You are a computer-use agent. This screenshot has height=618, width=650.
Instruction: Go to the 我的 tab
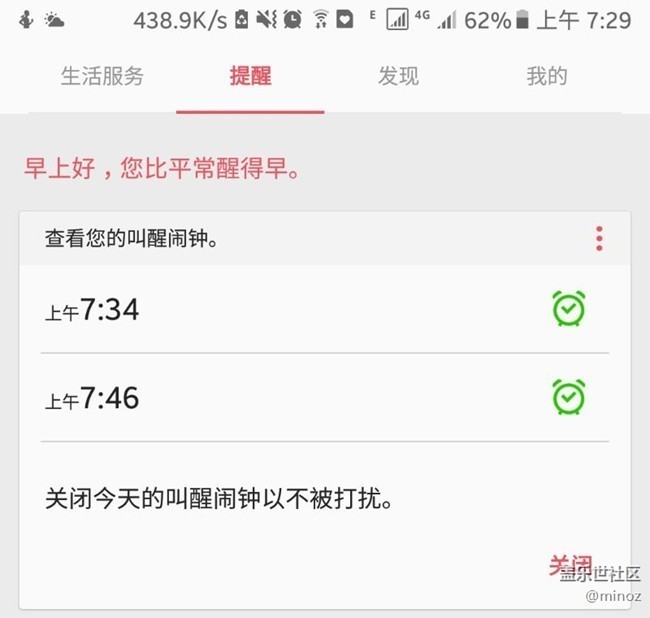point(546,77)
